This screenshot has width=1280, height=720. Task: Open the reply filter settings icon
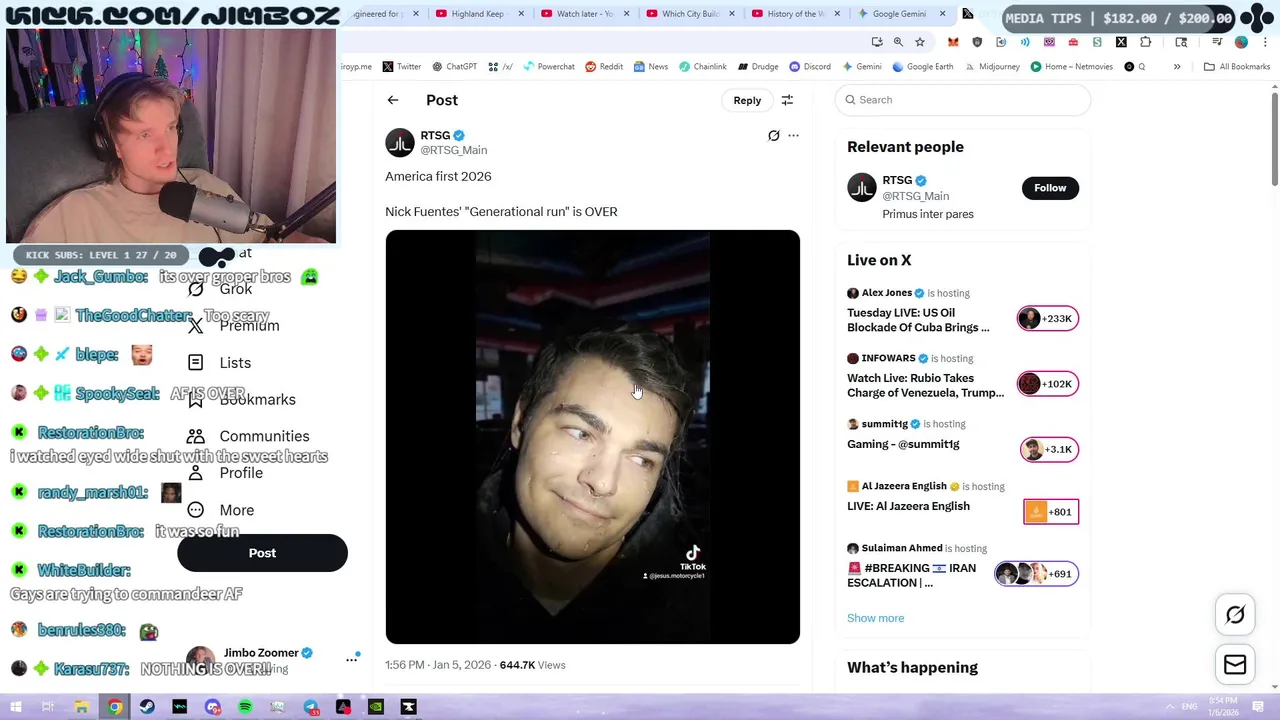pos(787,100)
